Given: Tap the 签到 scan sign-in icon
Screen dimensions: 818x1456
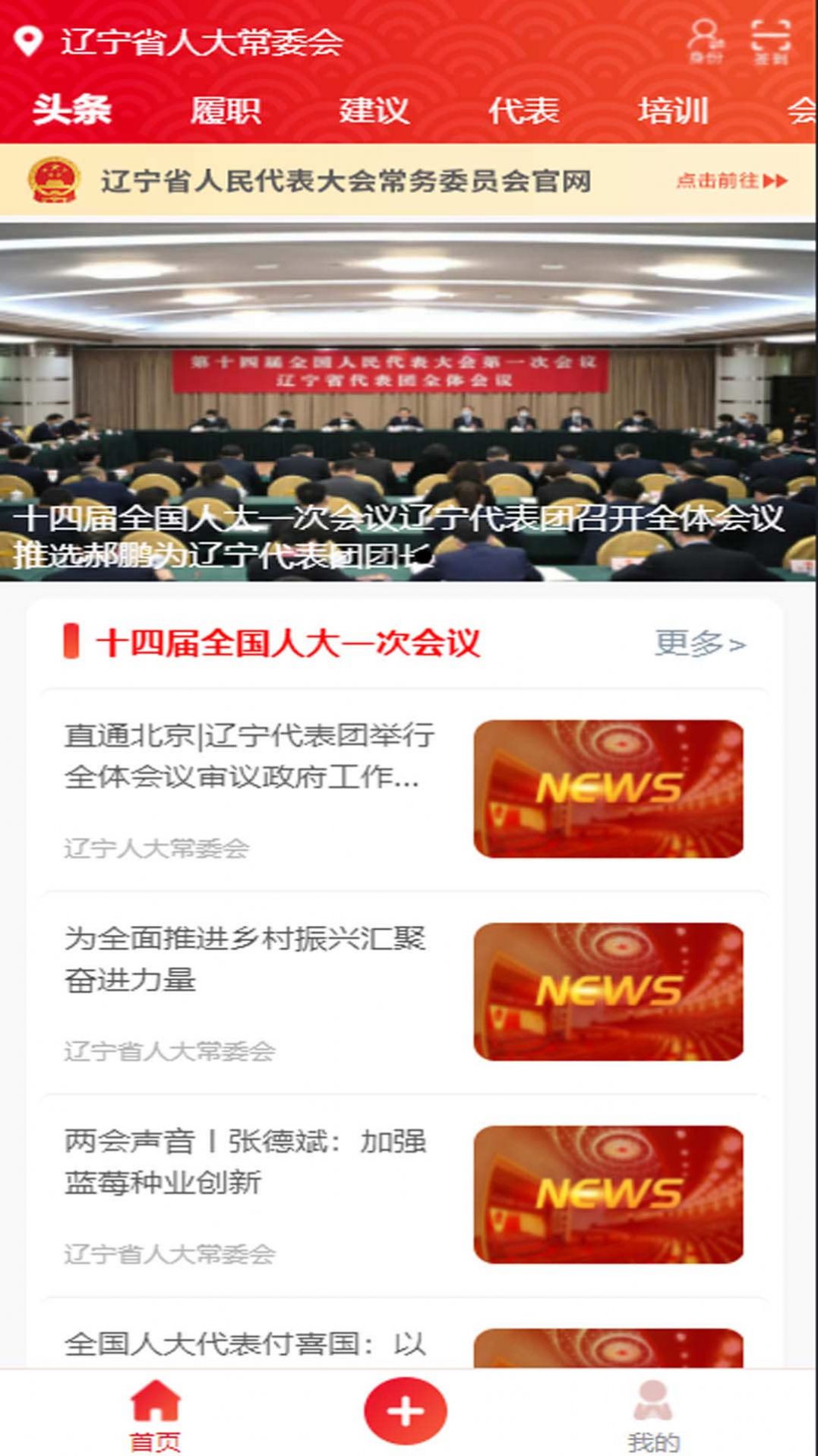Looking at the screenshot, I should 769,38.
